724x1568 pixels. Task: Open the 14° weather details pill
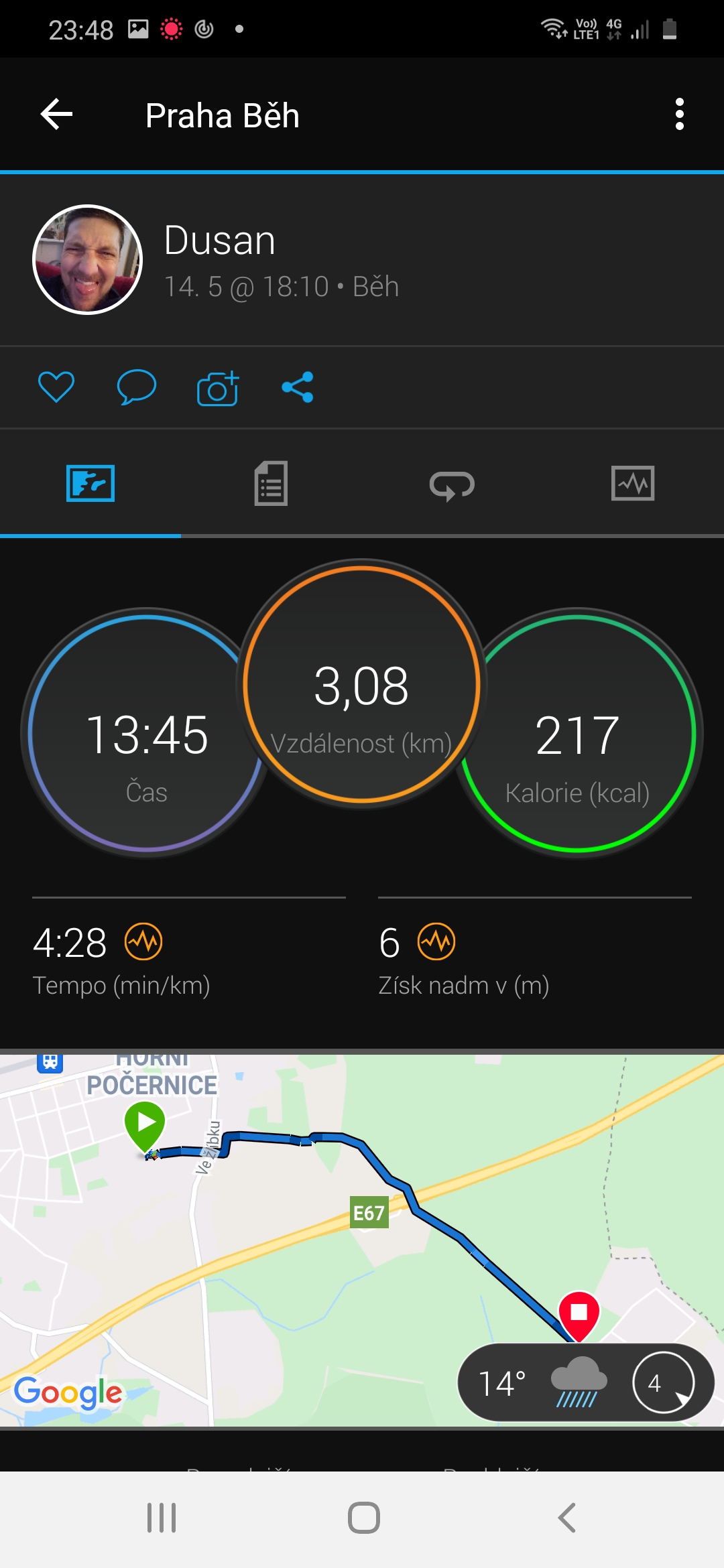pyautogui.click(x=586, y=1382)
